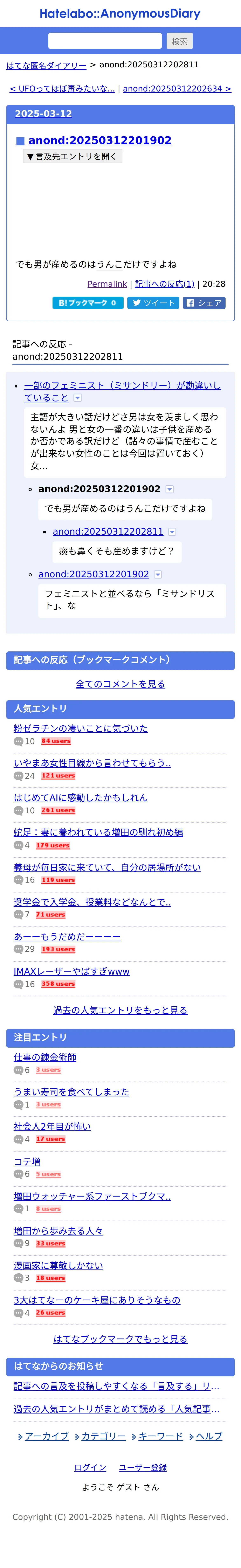The height and width of the screenshot is (1568, 241).
Task: Open the Permalink link
Action: pos(107,284)
